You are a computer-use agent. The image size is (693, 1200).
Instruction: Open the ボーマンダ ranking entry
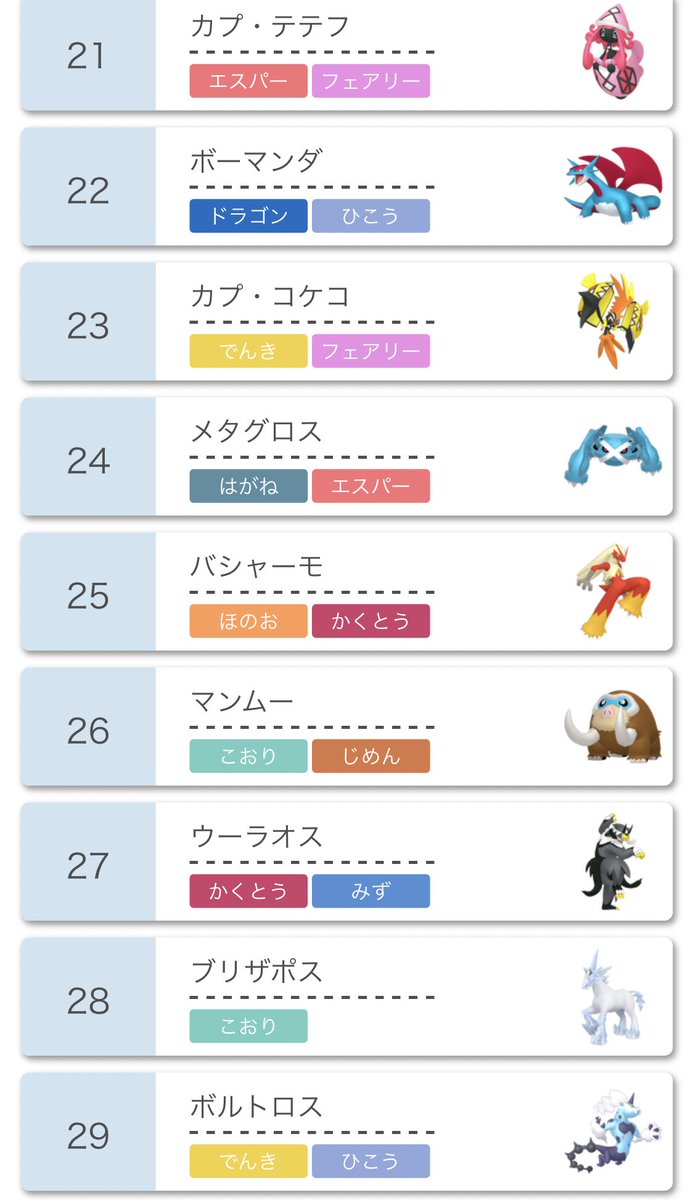tap(346, 187)
